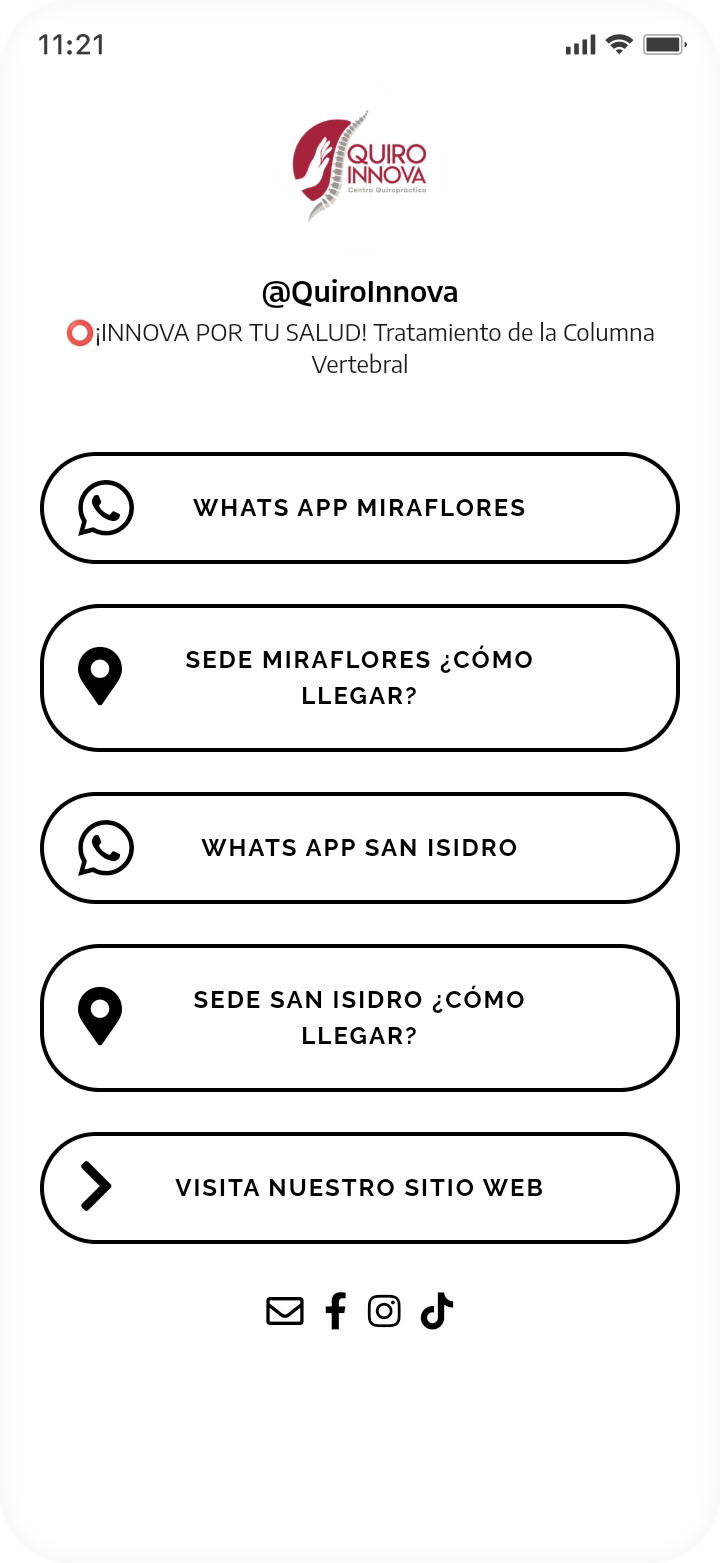Click the location pin on Sede San Isidro button
Viewport: 720px width, 1563px height.
pyautogui.click(x=99, y=1016)
